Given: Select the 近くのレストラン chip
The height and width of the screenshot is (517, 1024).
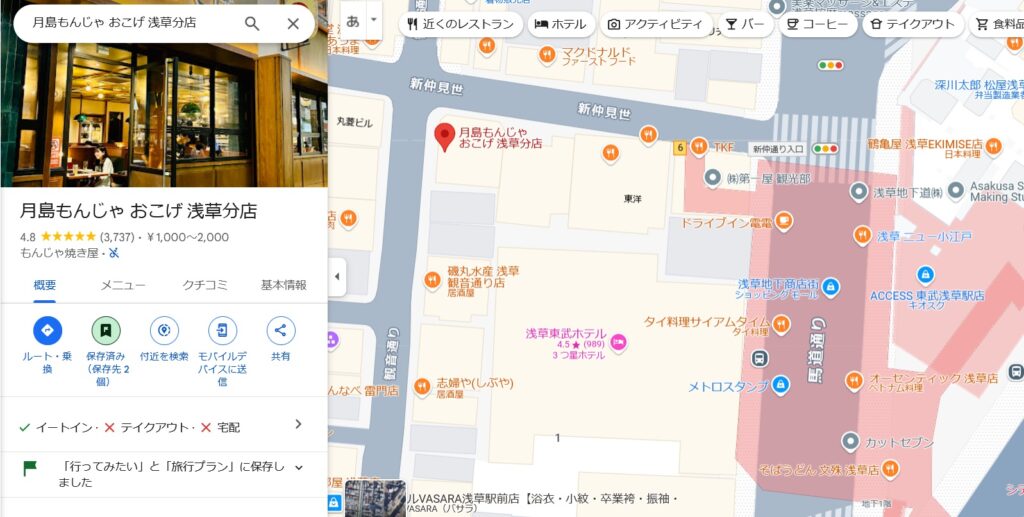Looking at the screenshot, I should point(461,24).
